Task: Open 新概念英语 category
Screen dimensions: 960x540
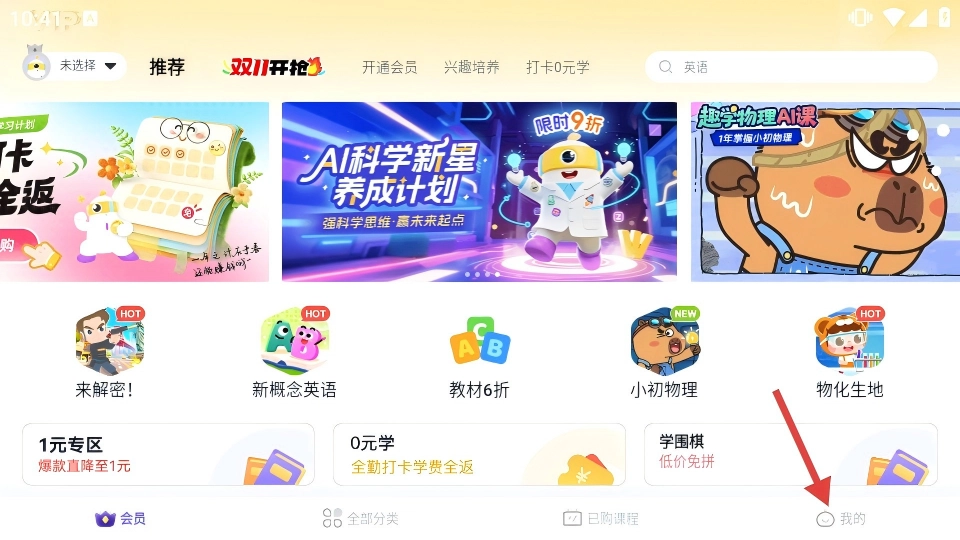Action: tap(294, 355)
